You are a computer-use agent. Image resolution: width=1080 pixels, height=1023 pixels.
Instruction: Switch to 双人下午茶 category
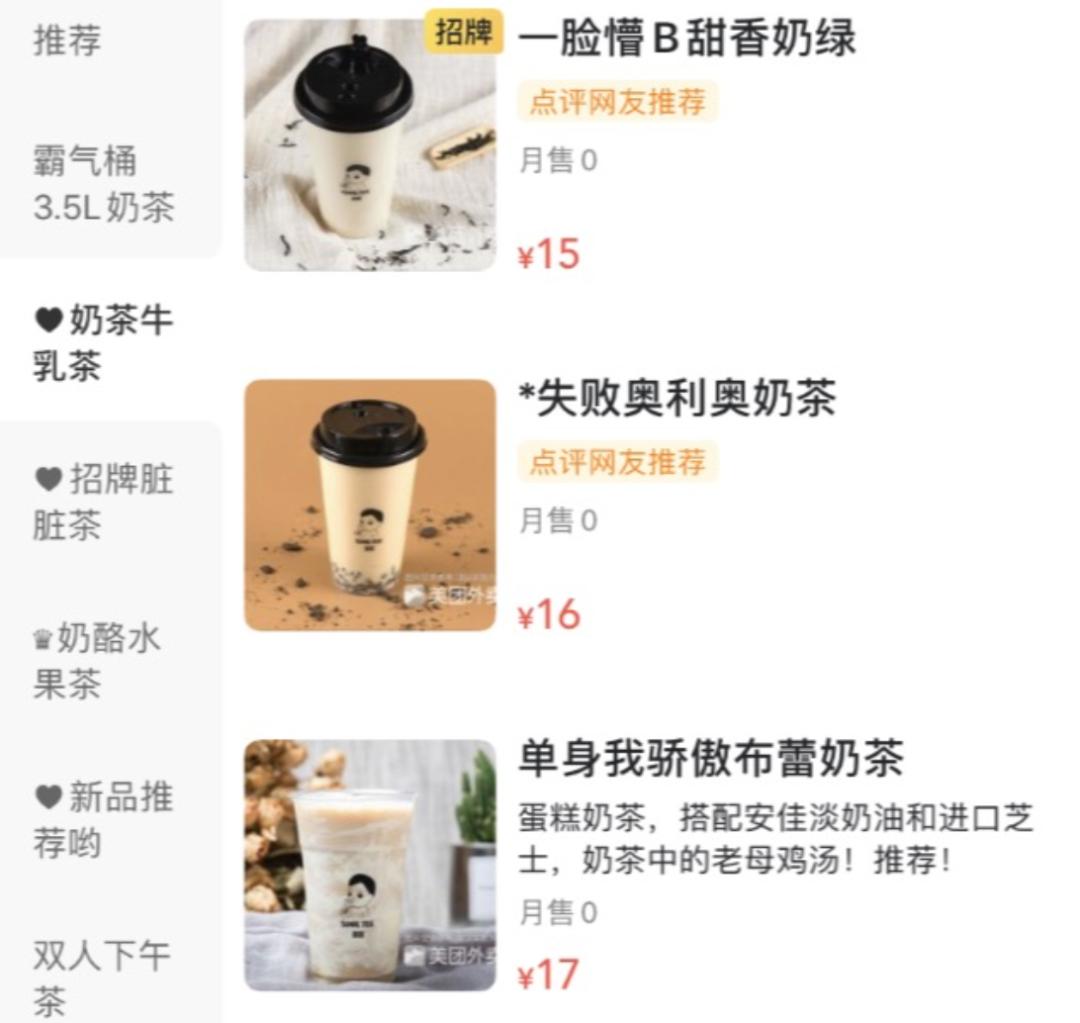[102, 977]
